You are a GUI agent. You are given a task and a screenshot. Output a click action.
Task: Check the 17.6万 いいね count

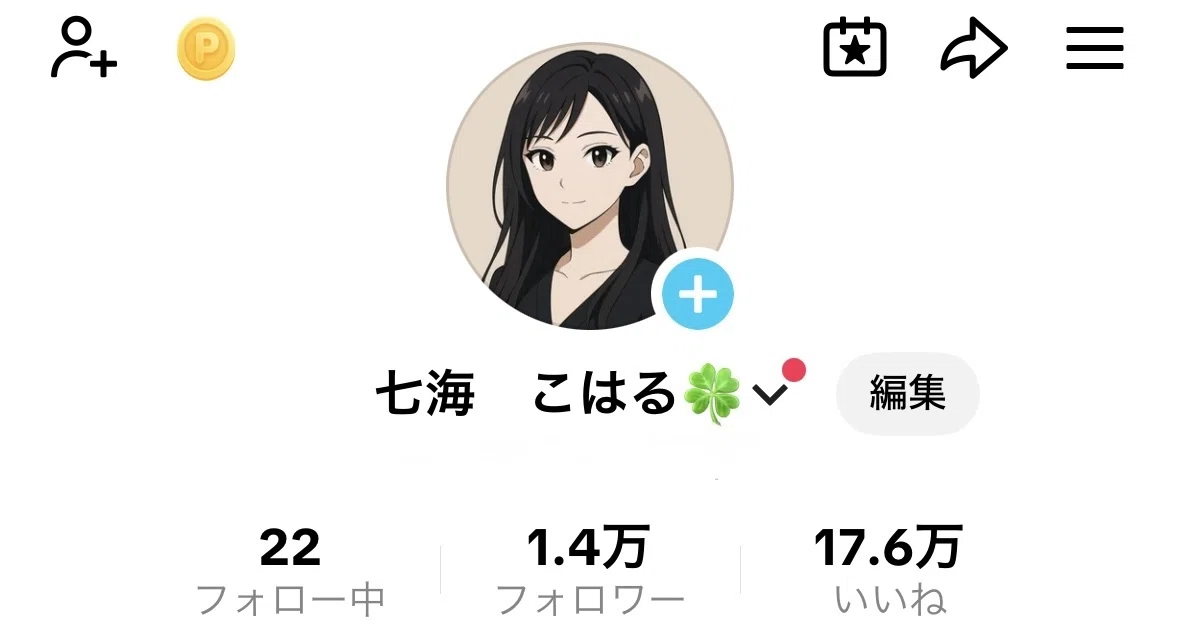pyautogui.click(x=889, y=570)
